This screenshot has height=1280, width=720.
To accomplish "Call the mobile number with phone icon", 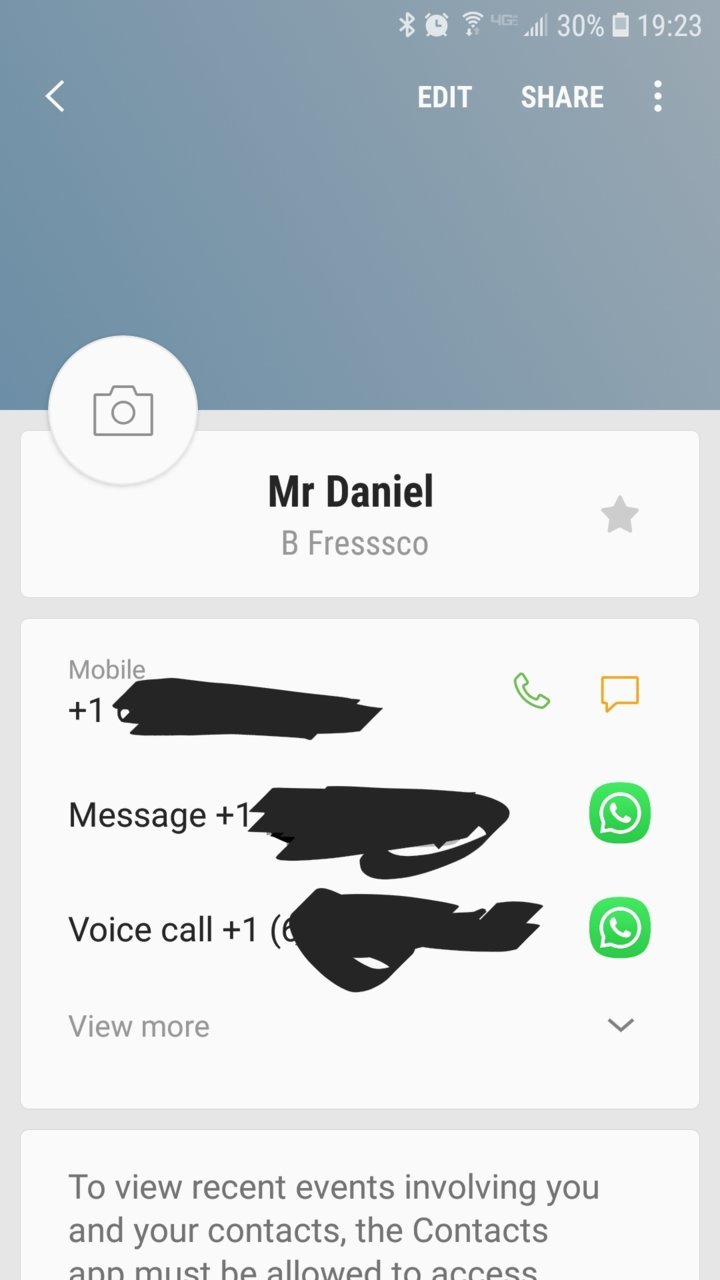I will (x=532, y=692).
